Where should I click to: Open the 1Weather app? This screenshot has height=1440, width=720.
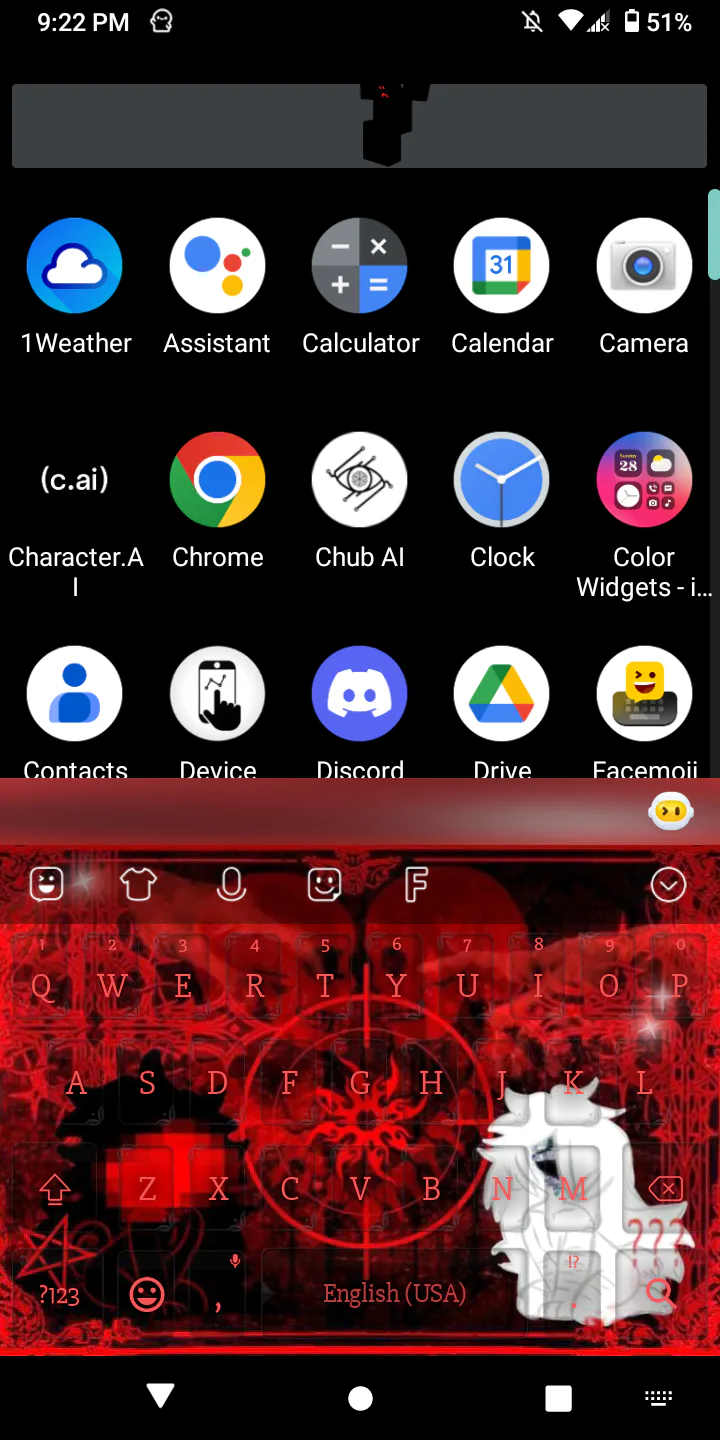(x=75, y=266)
